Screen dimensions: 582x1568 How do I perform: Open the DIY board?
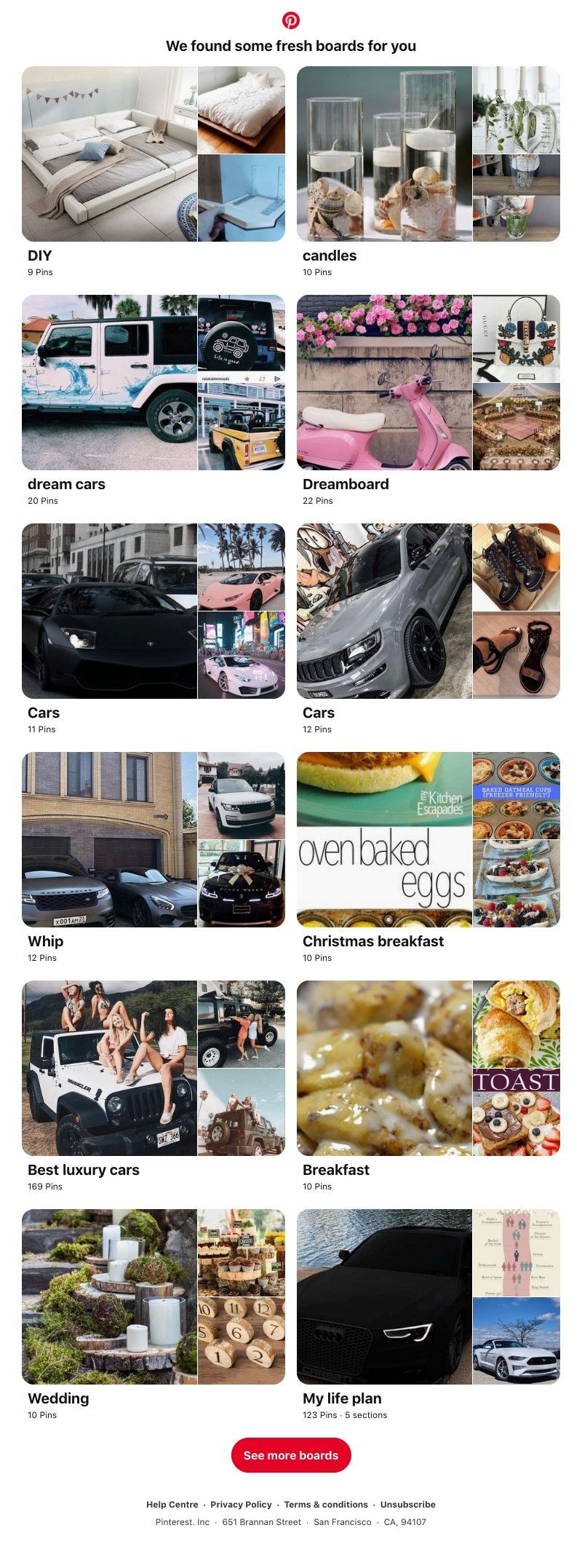(153, 154)
